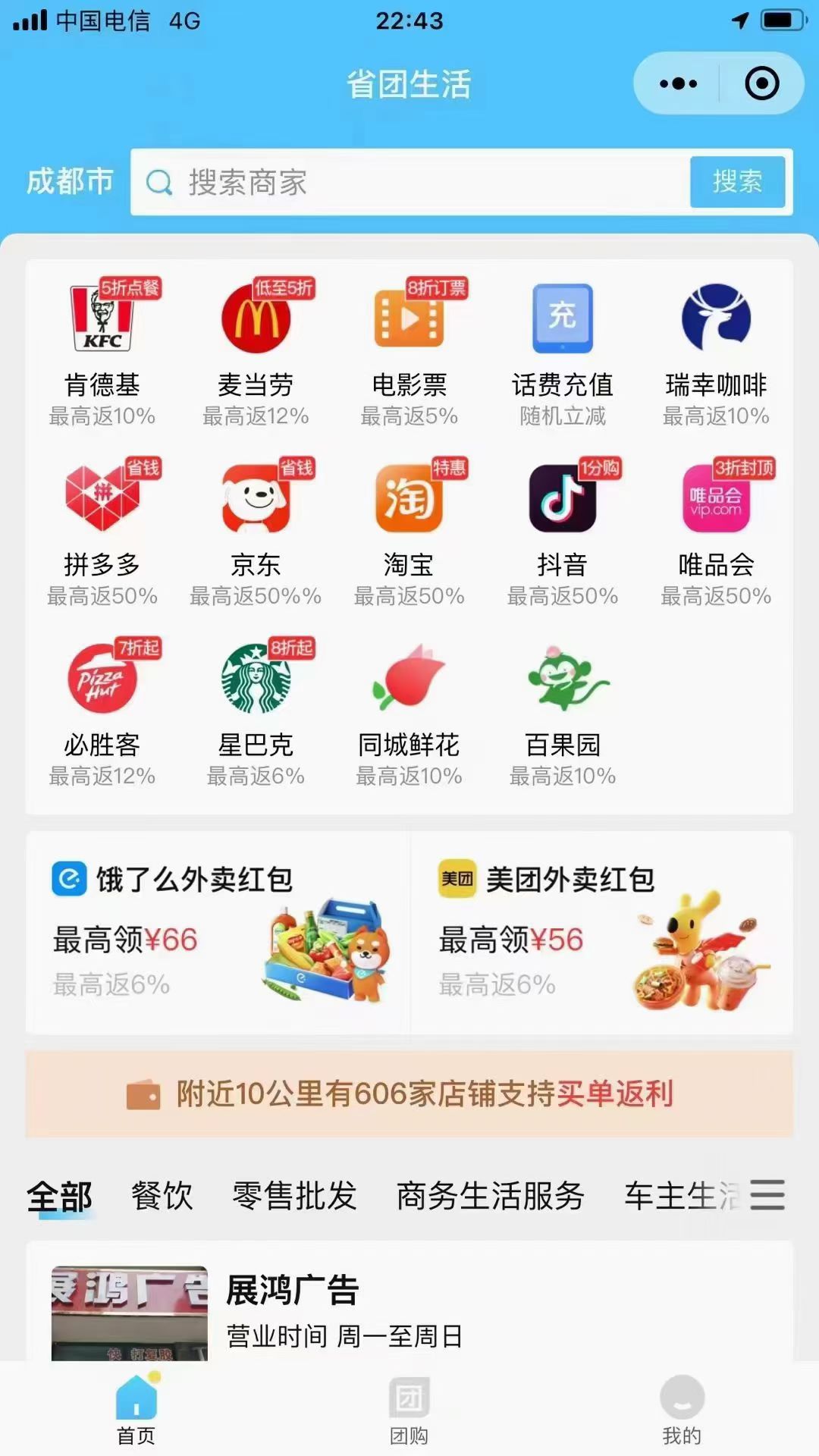Select 电影票 ticket booking
This screenshot has height=1456, width=819.
coord(409,350)
